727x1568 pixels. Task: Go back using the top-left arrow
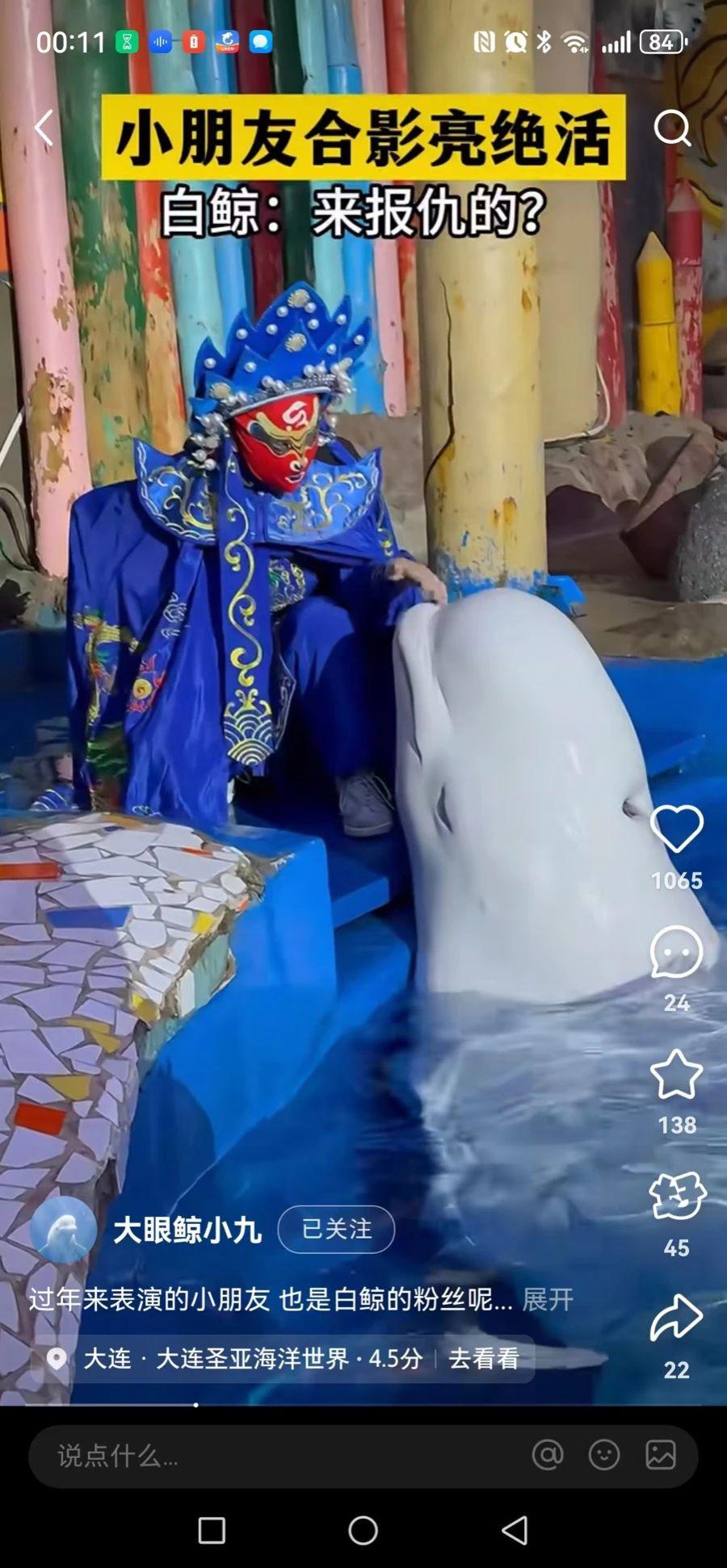tap(44, 128)
